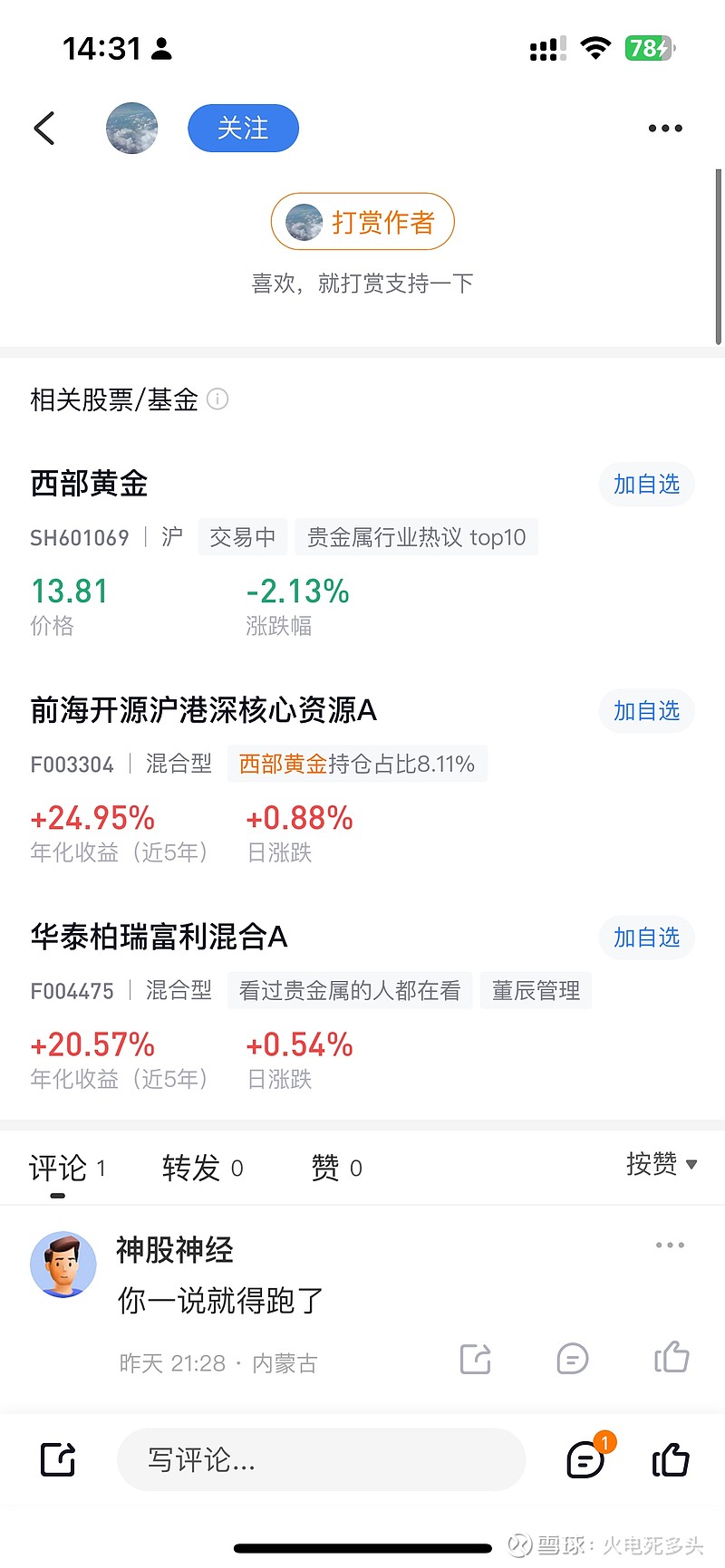Switch to the 赞 tab
The image size is (725, 1568).
(336, 1169)
